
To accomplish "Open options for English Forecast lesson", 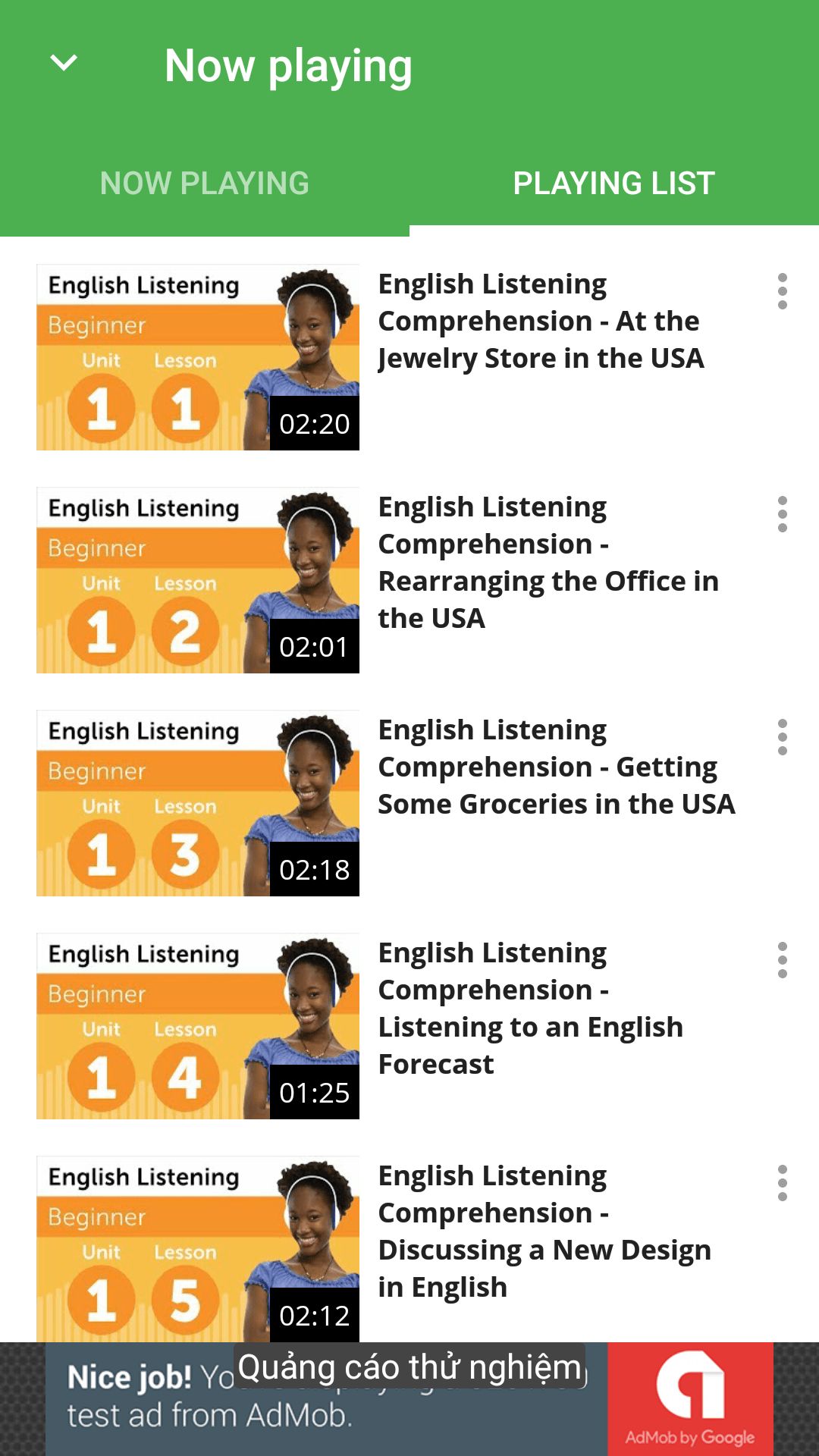I will [782, 961].
